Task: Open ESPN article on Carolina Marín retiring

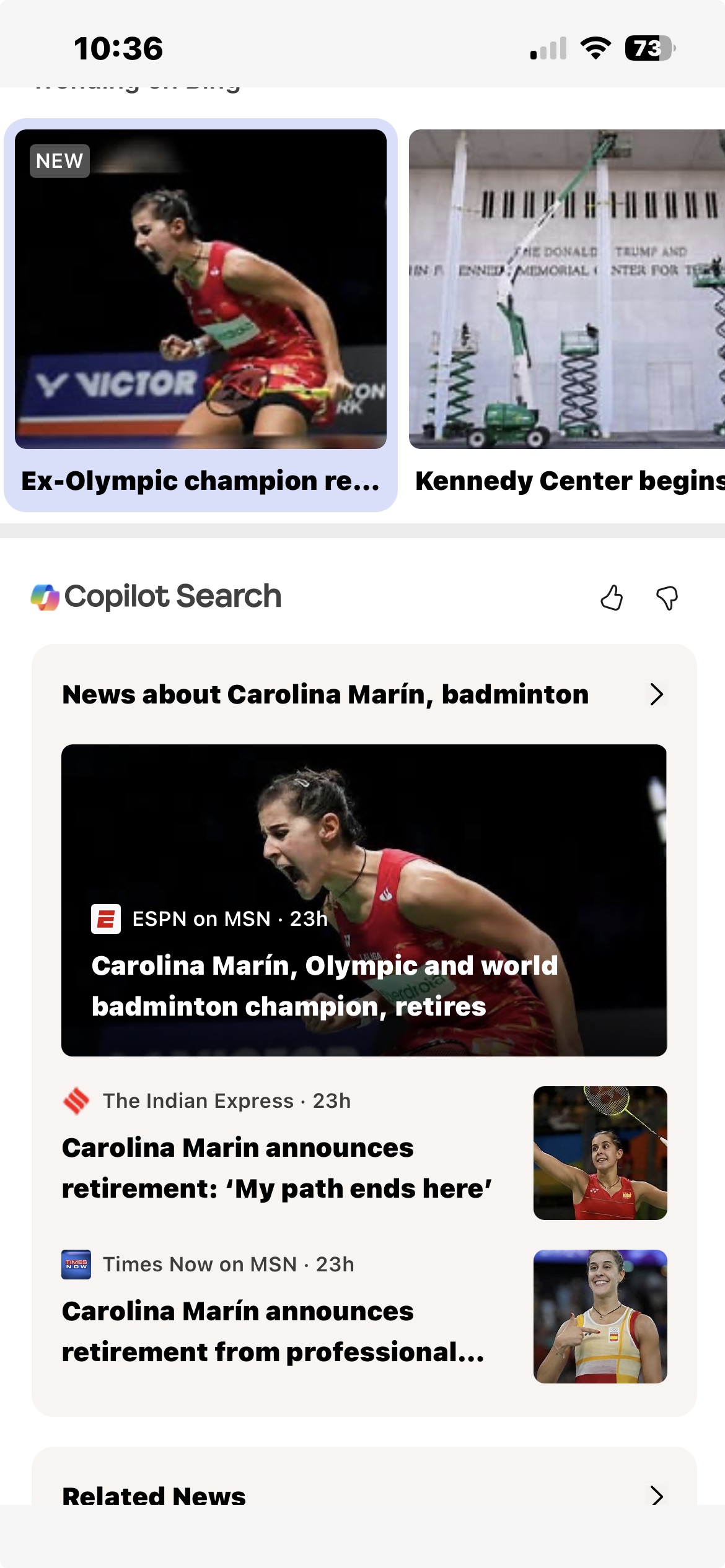Action: tap(364, 900)
